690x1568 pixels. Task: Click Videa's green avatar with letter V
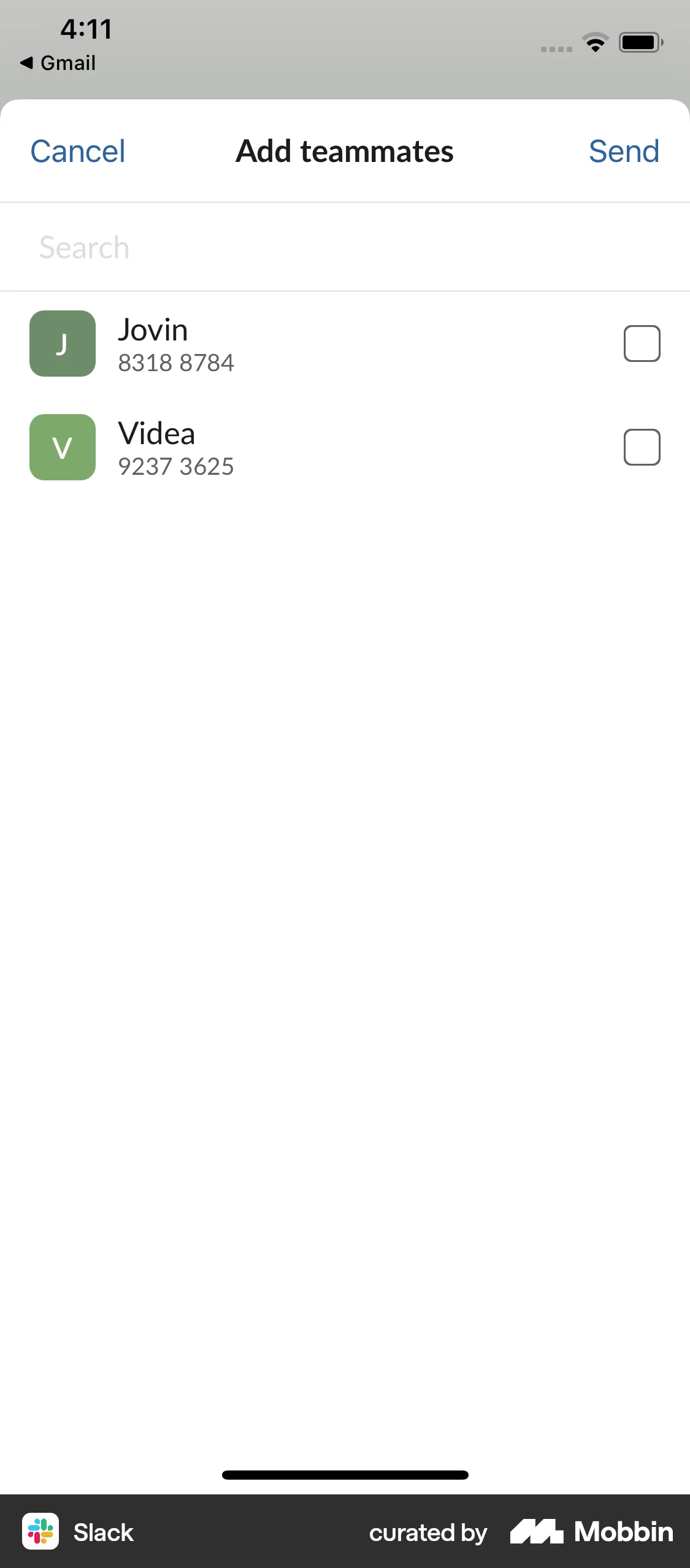click(62, 447)
